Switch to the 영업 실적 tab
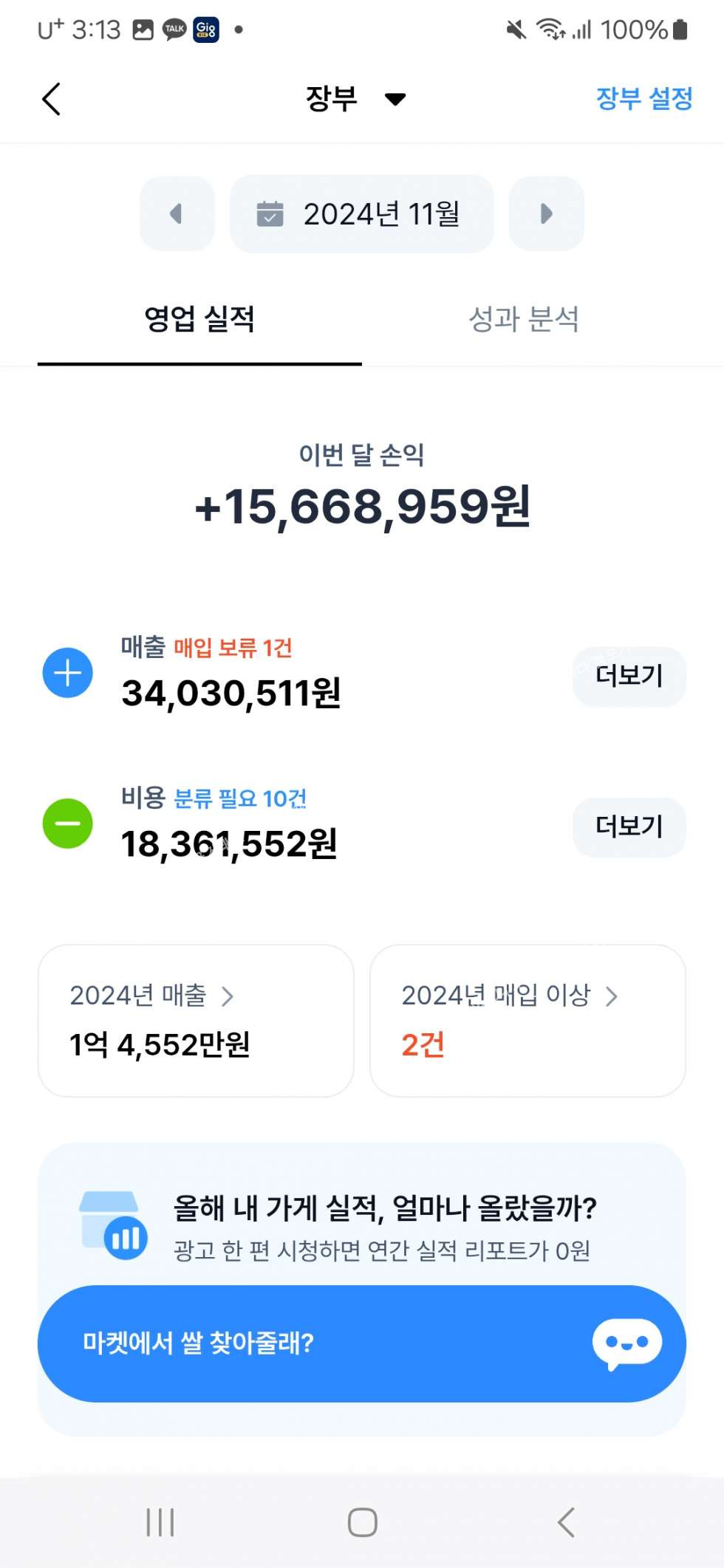Screen dimensions: 724x1568 199,320
